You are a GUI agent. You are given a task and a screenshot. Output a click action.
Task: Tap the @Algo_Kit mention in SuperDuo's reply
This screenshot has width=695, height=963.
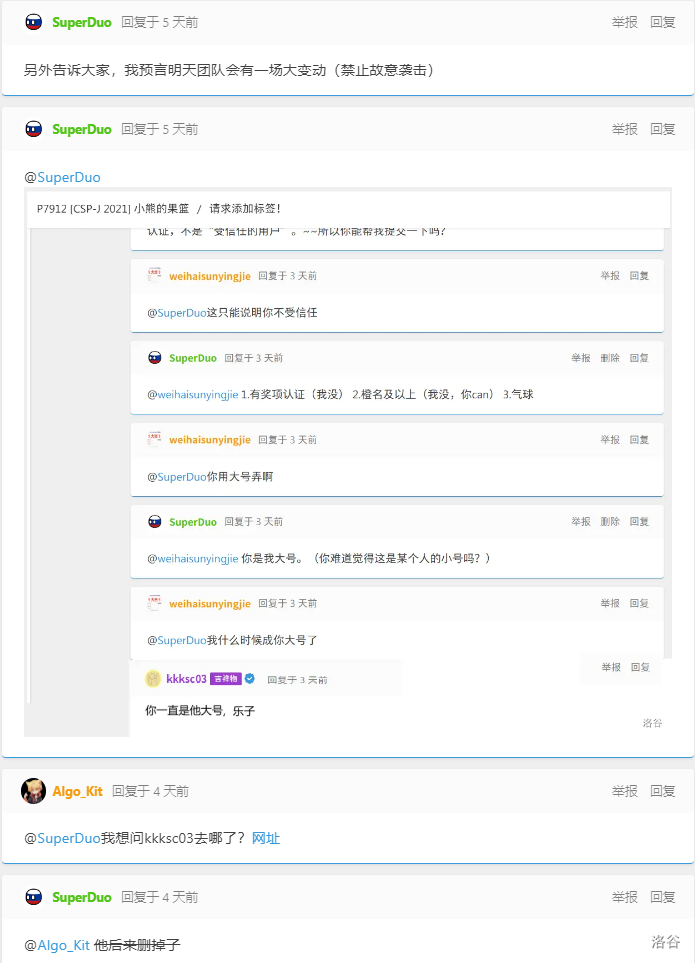point(57,945)
